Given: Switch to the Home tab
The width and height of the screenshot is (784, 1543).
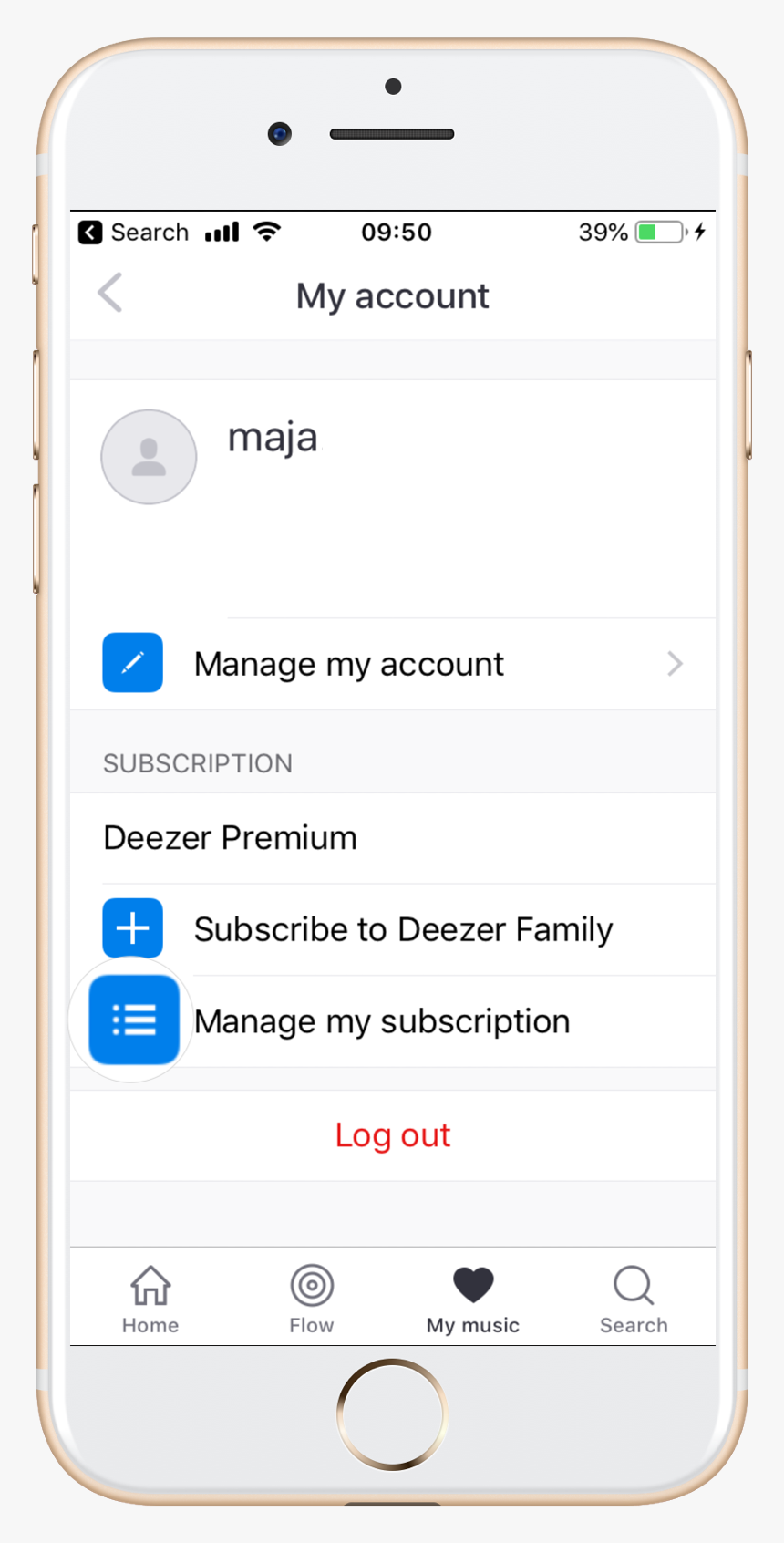Looking at the screenshot, I should pos(150,1300).
